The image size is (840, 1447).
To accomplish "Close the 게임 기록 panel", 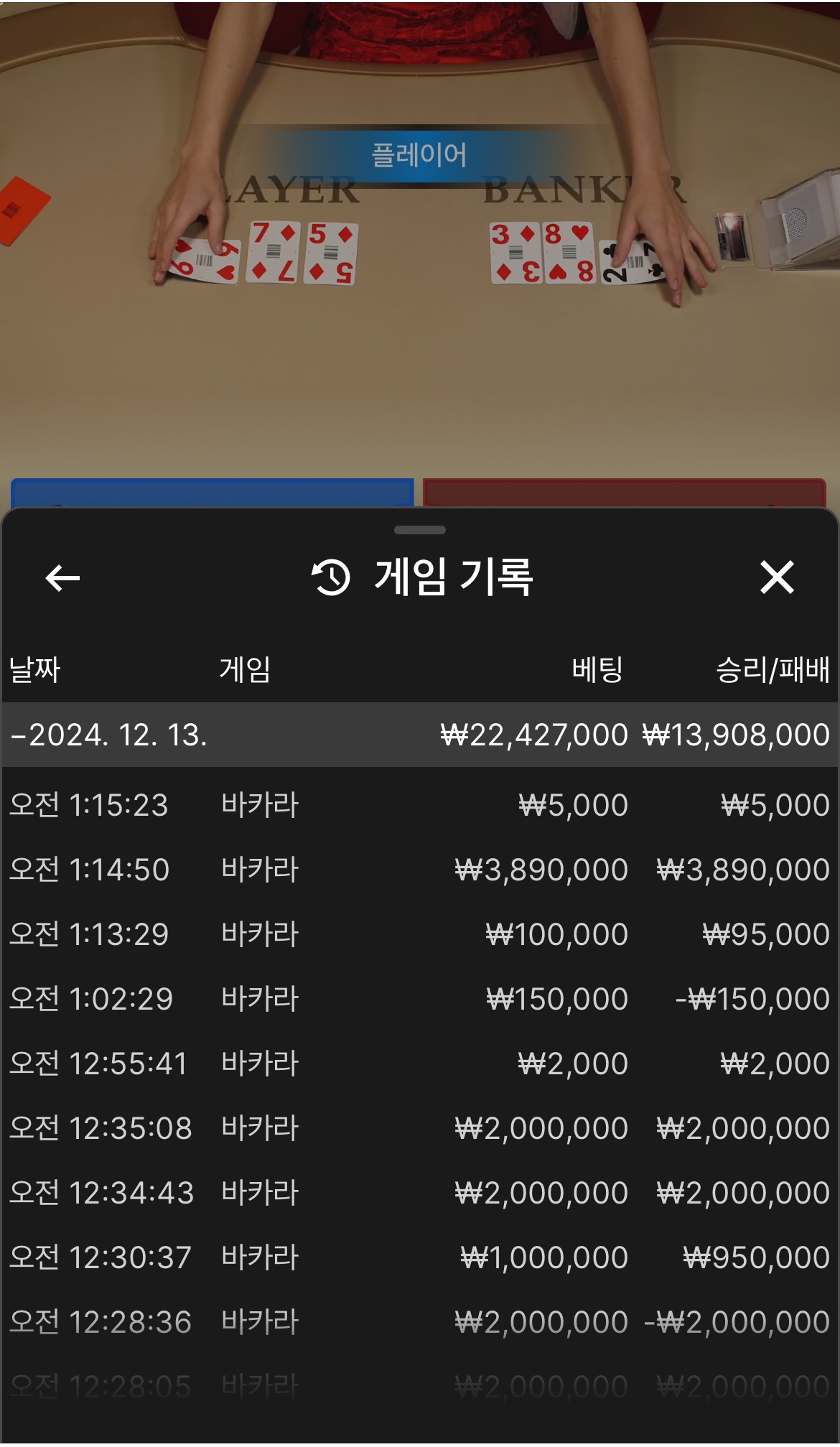I will pos(777,578).
